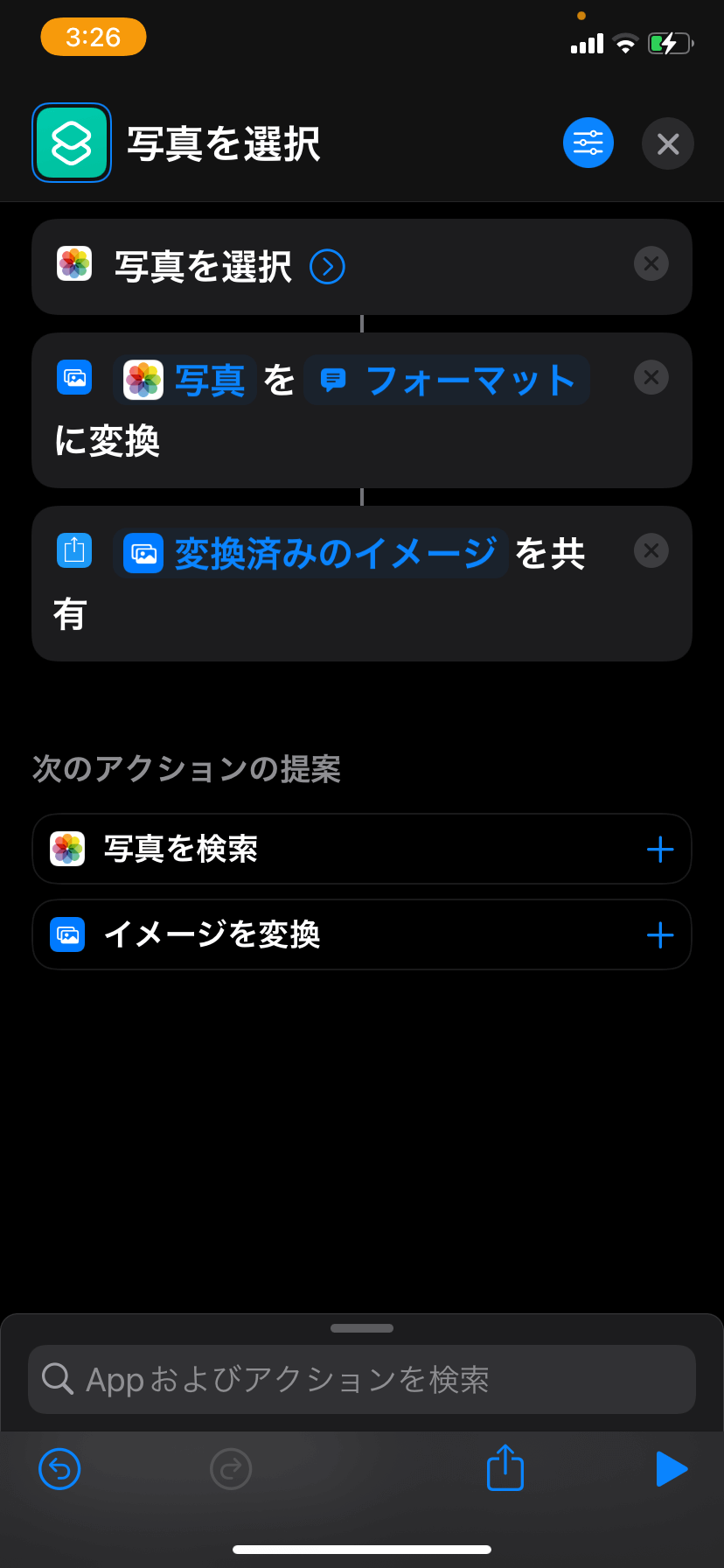Share this shortcut
The width and height of the screenshot is (724, 1568).
[x=505, y=1468]
